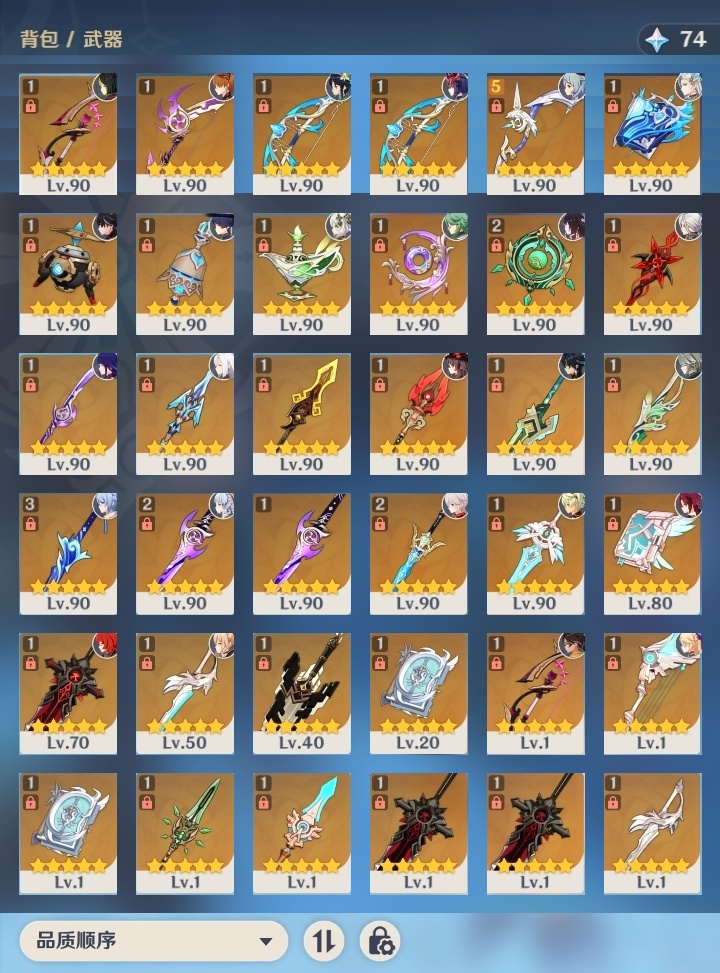
Task: Open the red flame-tipped polearm at Lv.90
Action: (418, 410)
